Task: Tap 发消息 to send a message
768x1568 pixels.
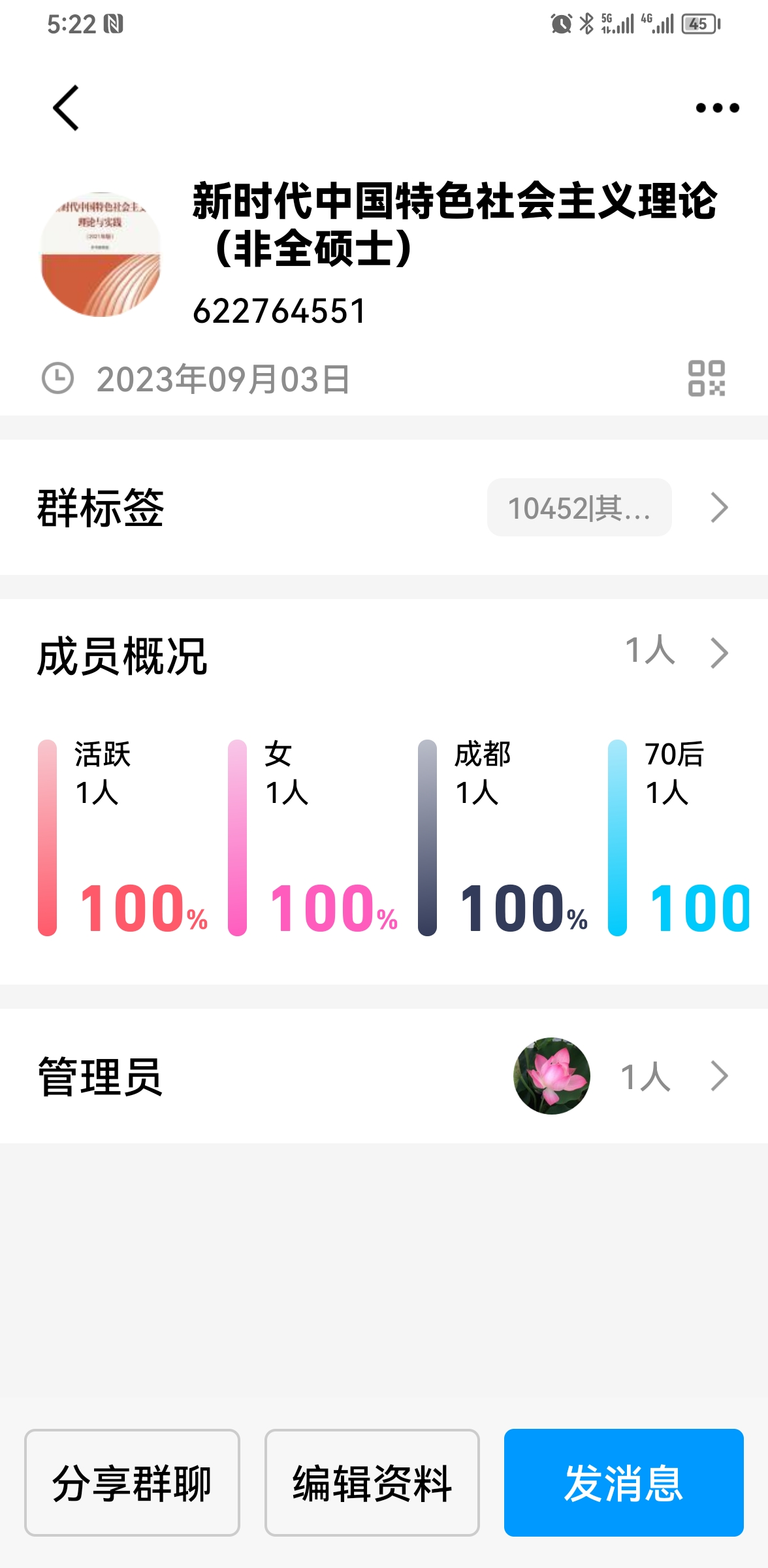Action: (x=624, y=1482)
